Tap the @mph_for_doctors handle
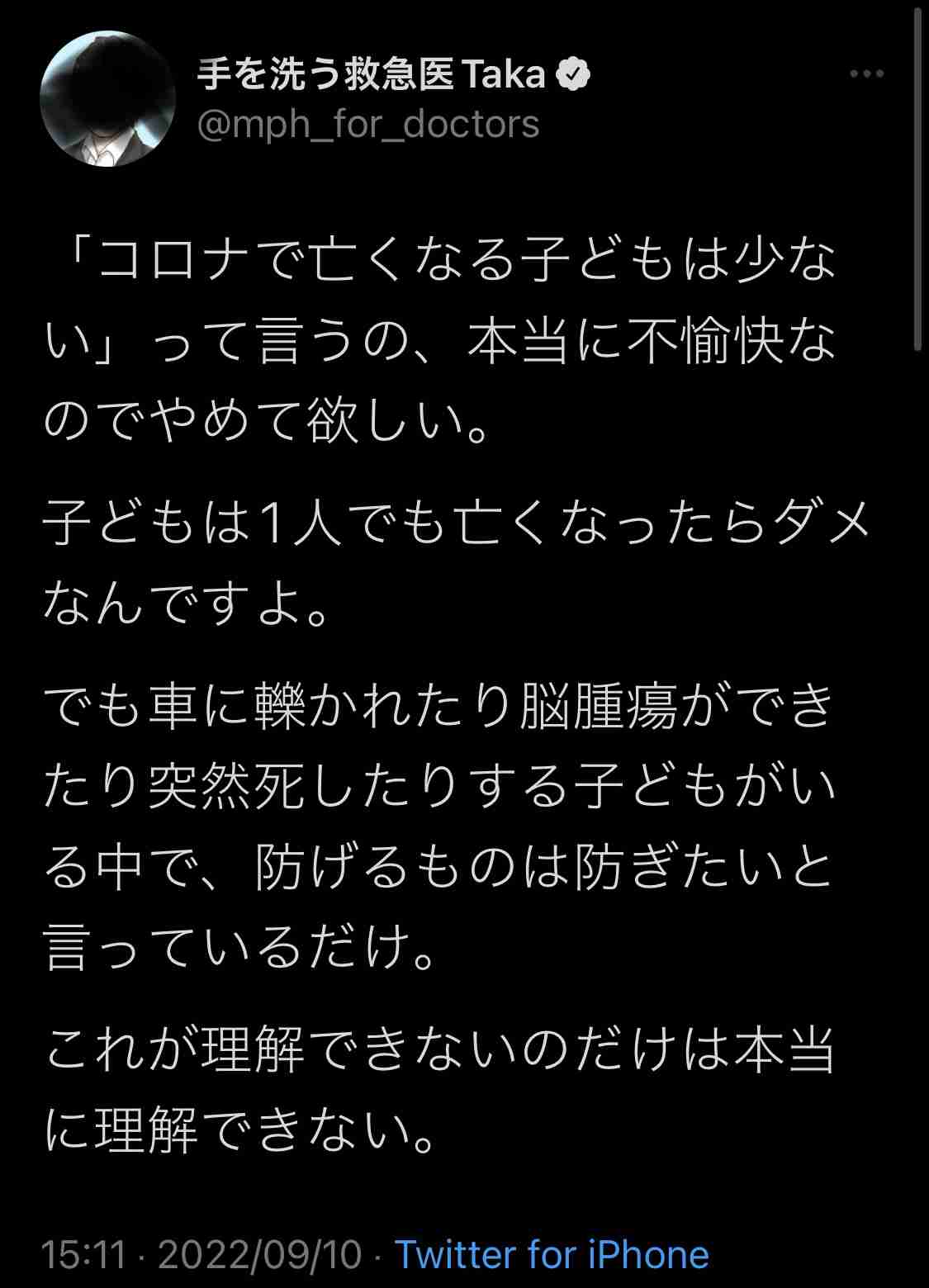Screen dimensions: 929x1288 368,125
